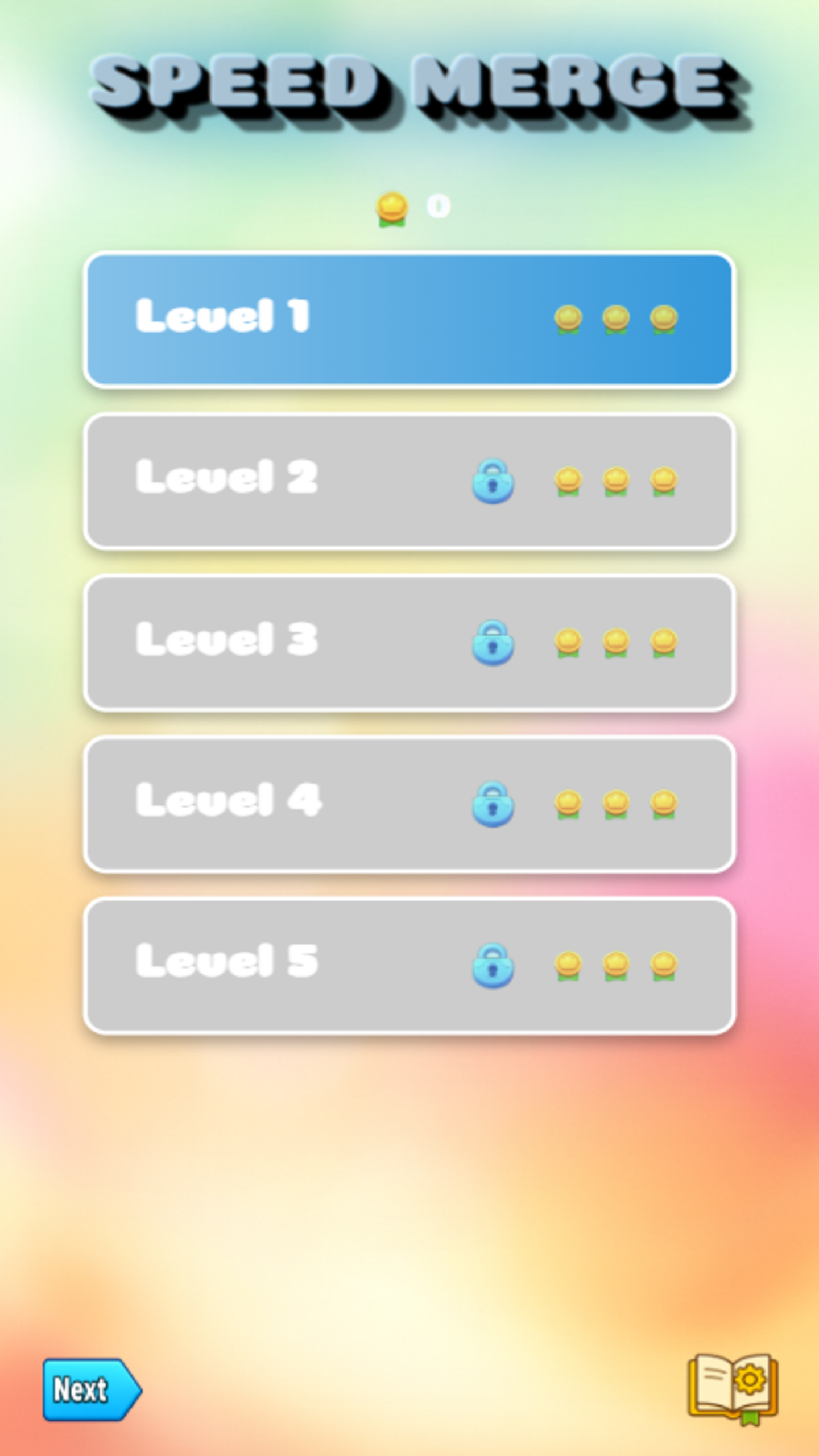Go to the next page of levels
819x1456 pixels.
point(91,1389)
